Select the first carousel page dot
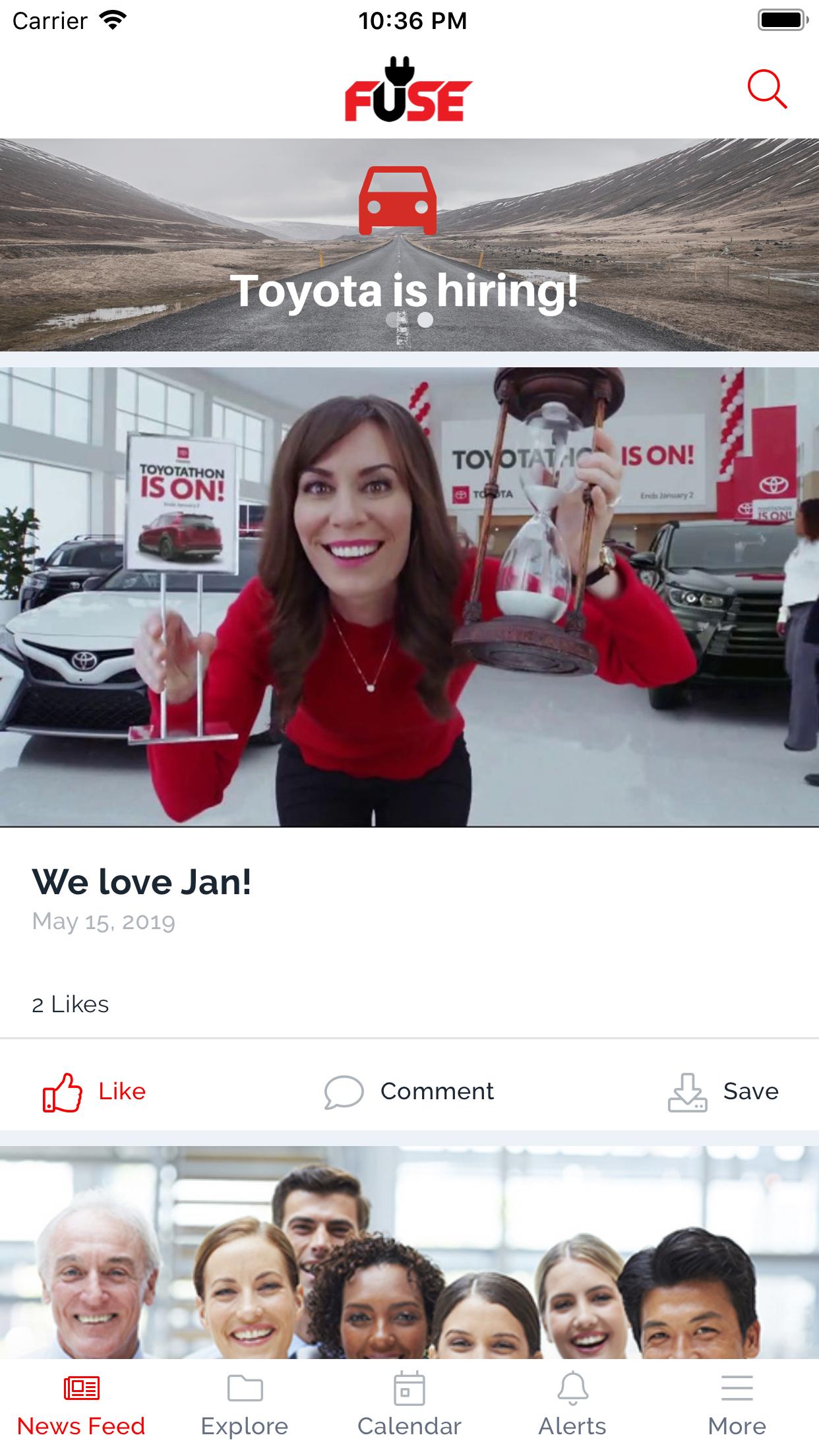The image size is (819, 1456). pos(395,321)
